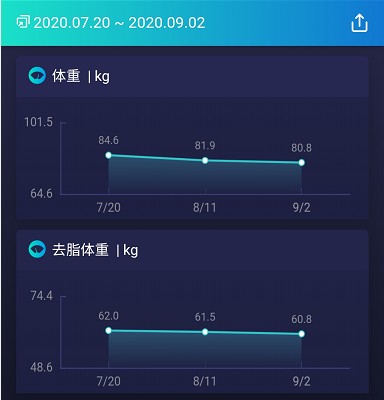The image size is (384, 400).
Task: Select the 60.8 point on lean mass chart
Action: click(302, 334)
